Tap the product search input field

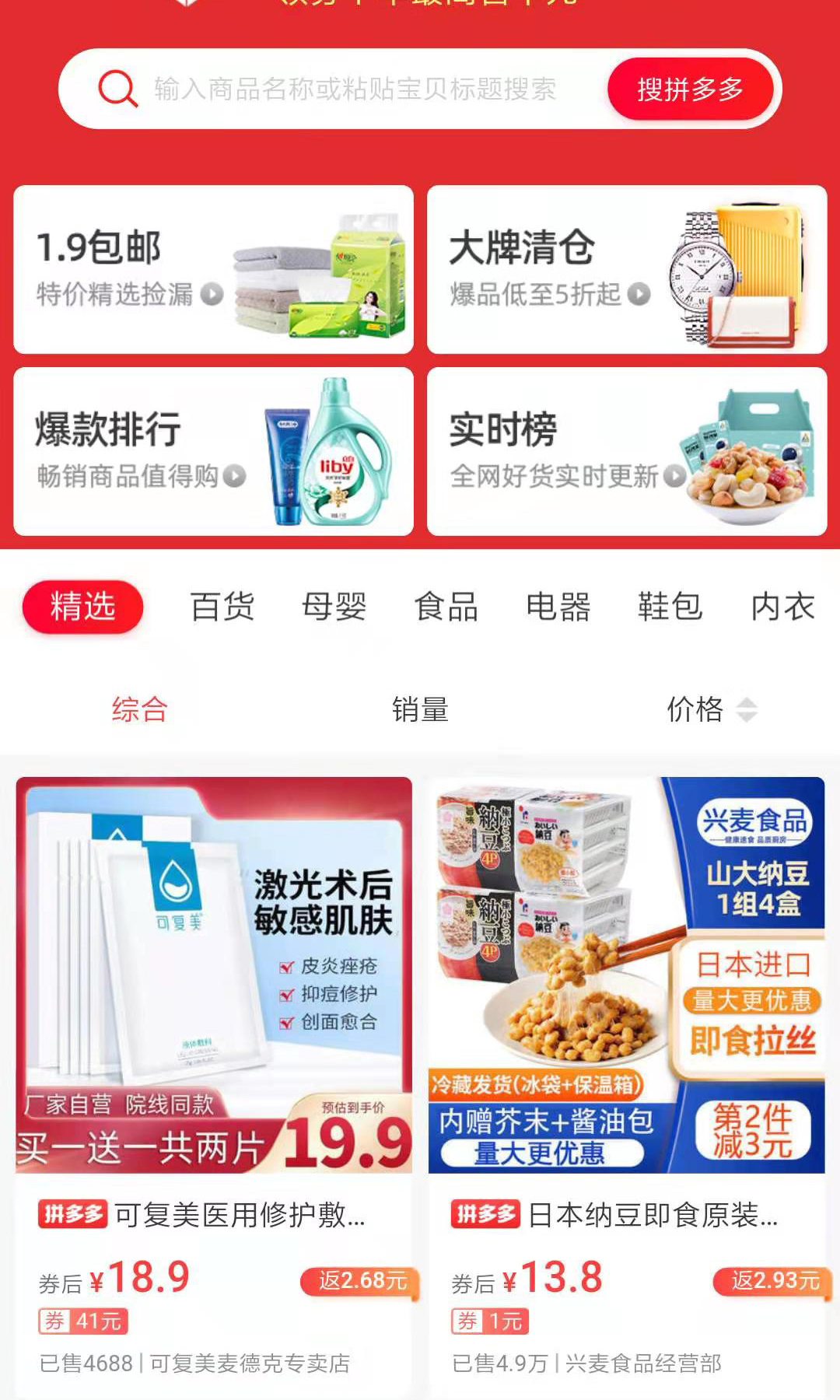[x=354, y=89]
